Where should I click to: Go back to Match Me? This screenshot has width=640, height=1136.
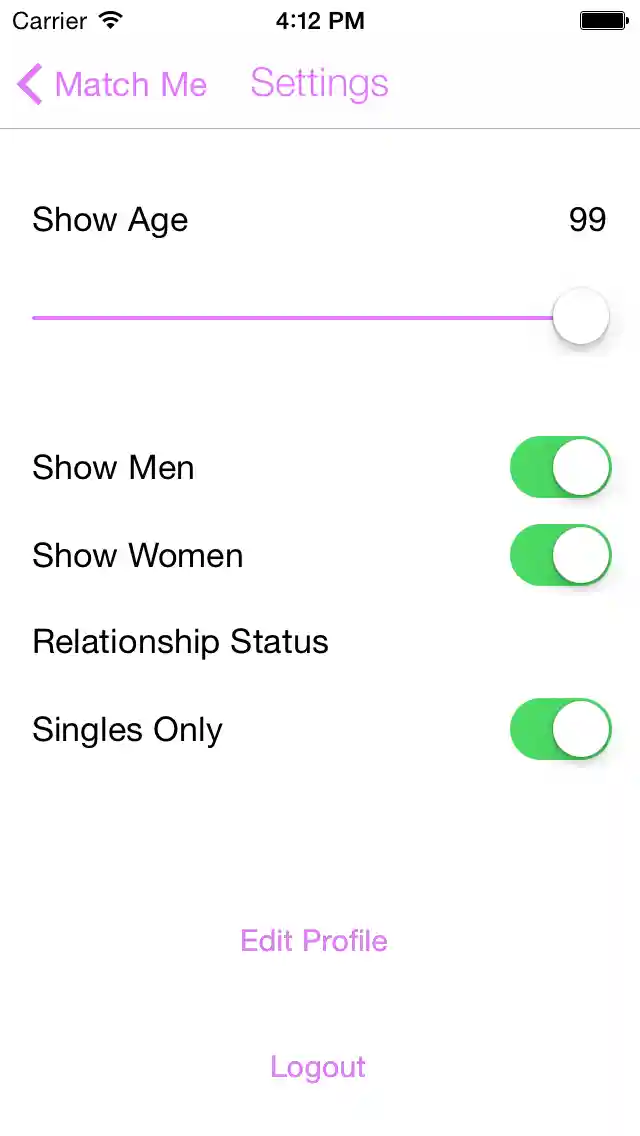(x=112, y=85)
